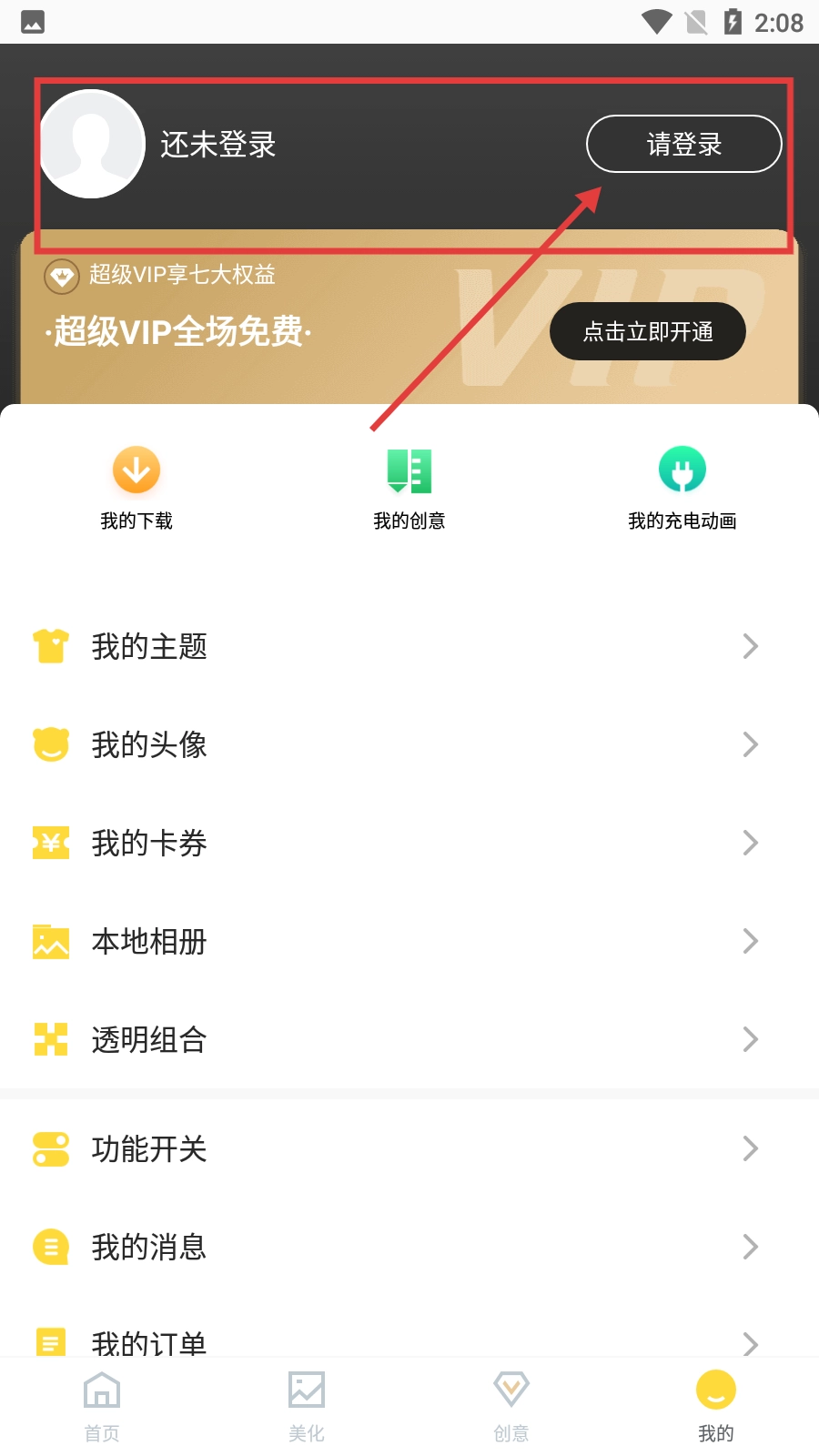Screen dimensions: 819x1456
Task: Switch to the 创意 tab
Action: click(x=511, y=1406)
